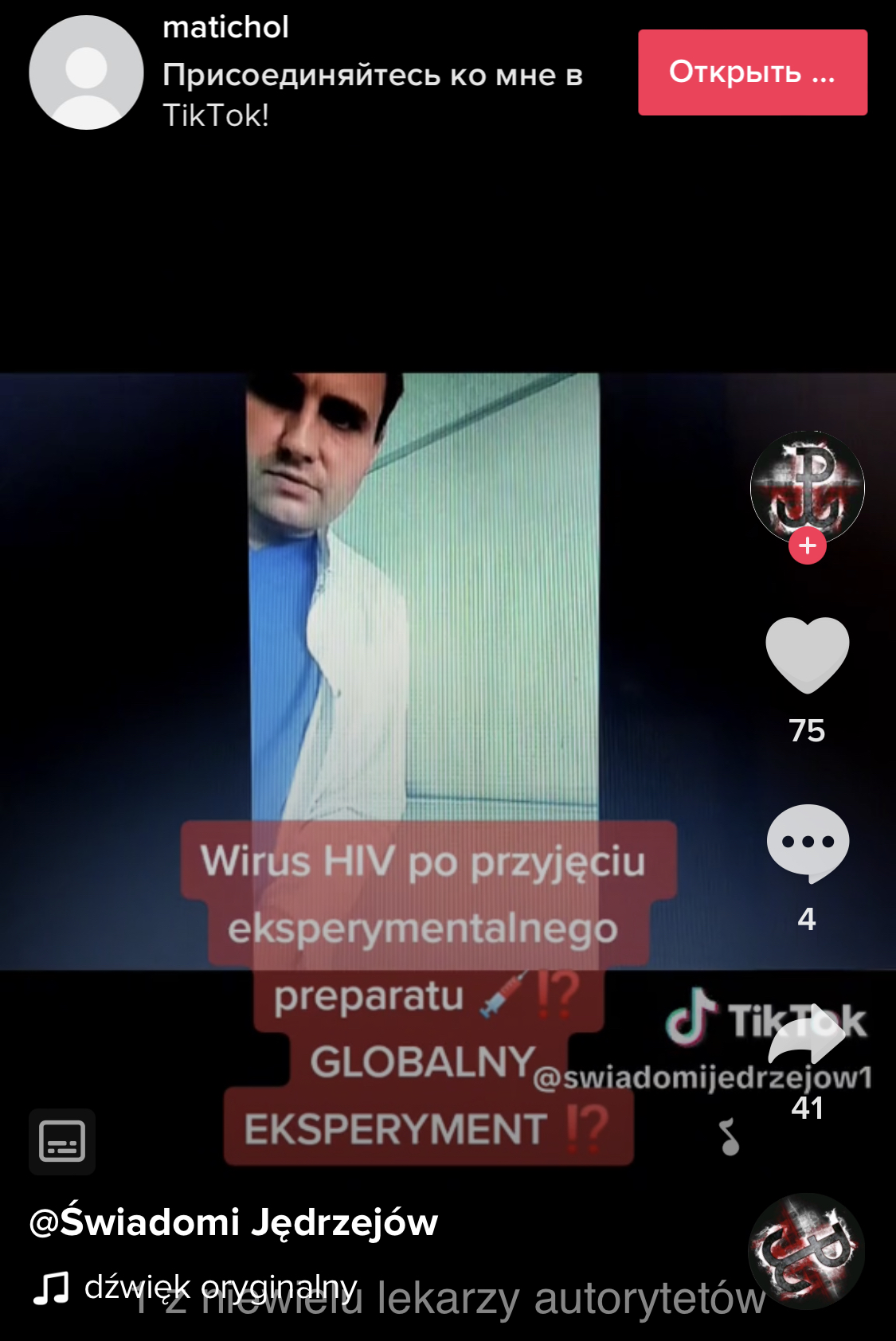896x1341 pixels.
Task: Like the video with heart icon
Action: [x=807, y=655]
